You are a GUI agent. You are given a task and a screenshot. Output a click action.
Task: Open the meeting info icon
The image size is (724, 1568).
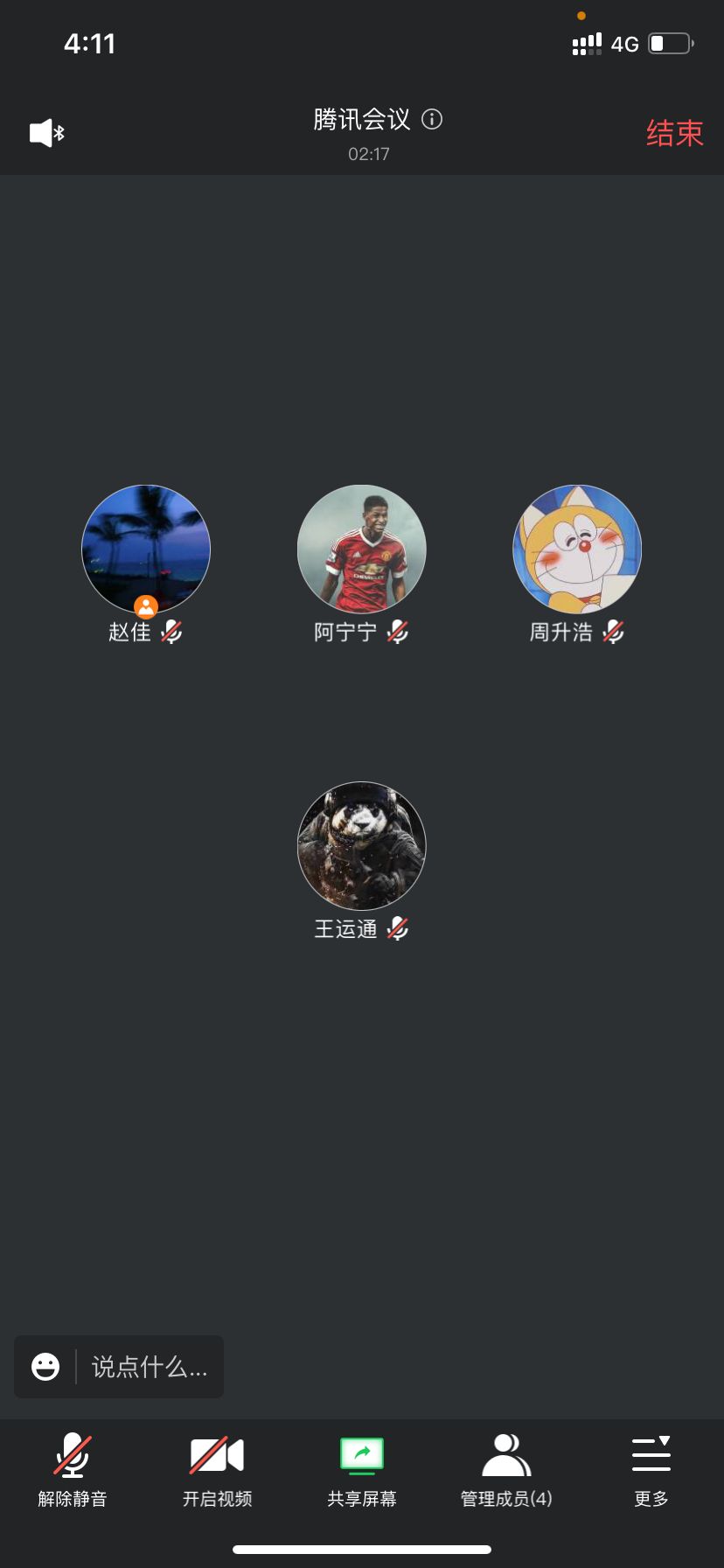pyautogui.click(x=432, y=119)
